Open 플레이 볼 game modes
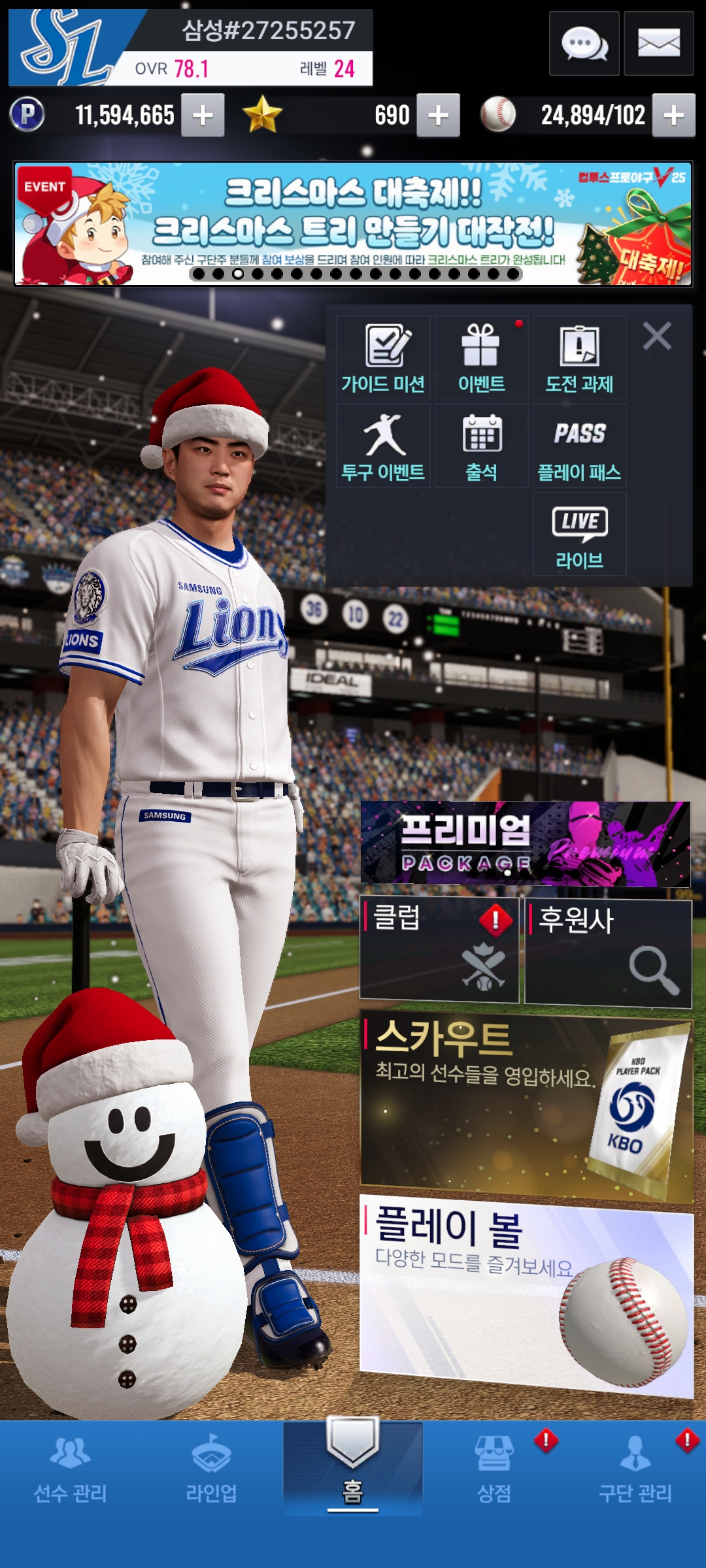Viewport: 706px width, 1568px height. pos(526,1294)
